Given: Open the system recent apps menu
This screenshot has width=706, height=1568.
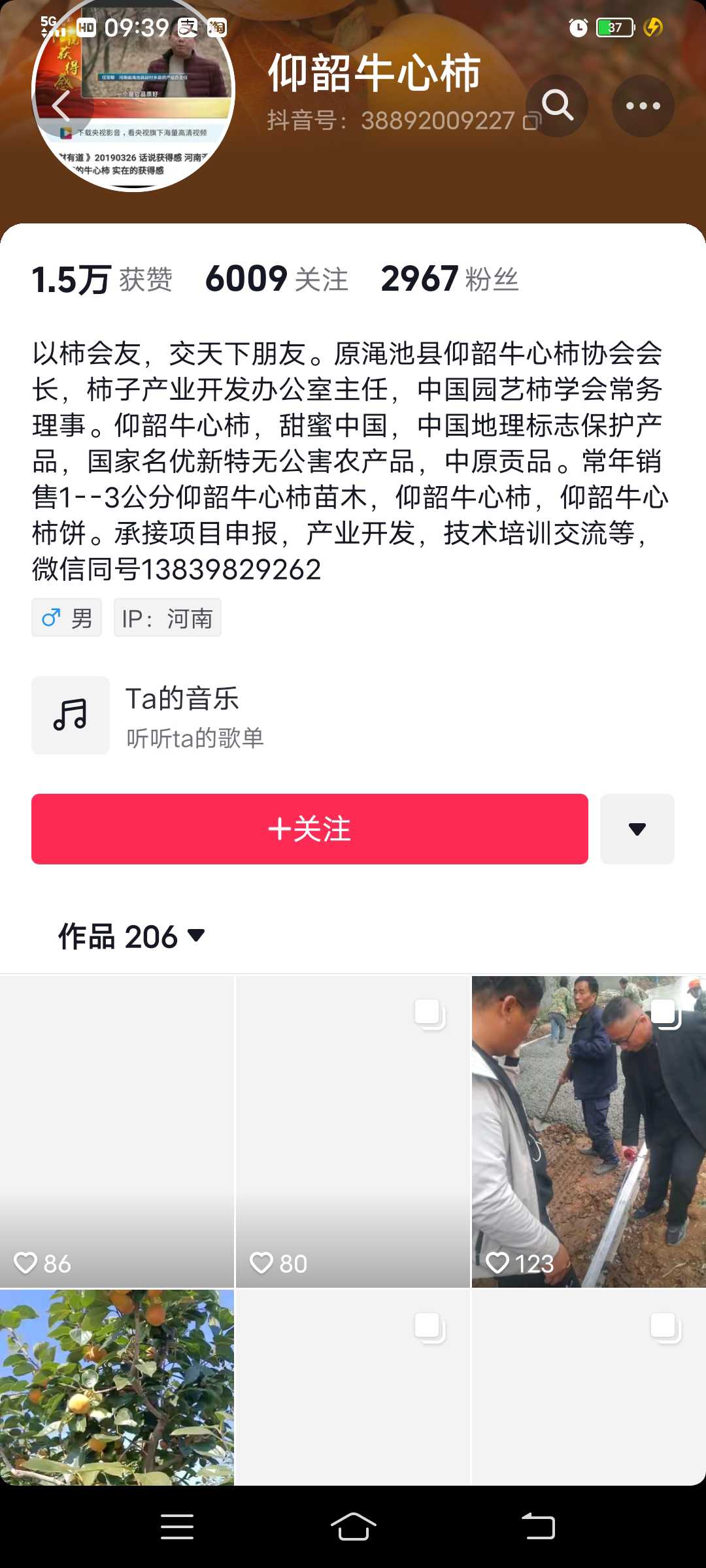Looking at the screenshot, I should point(177,1527).
